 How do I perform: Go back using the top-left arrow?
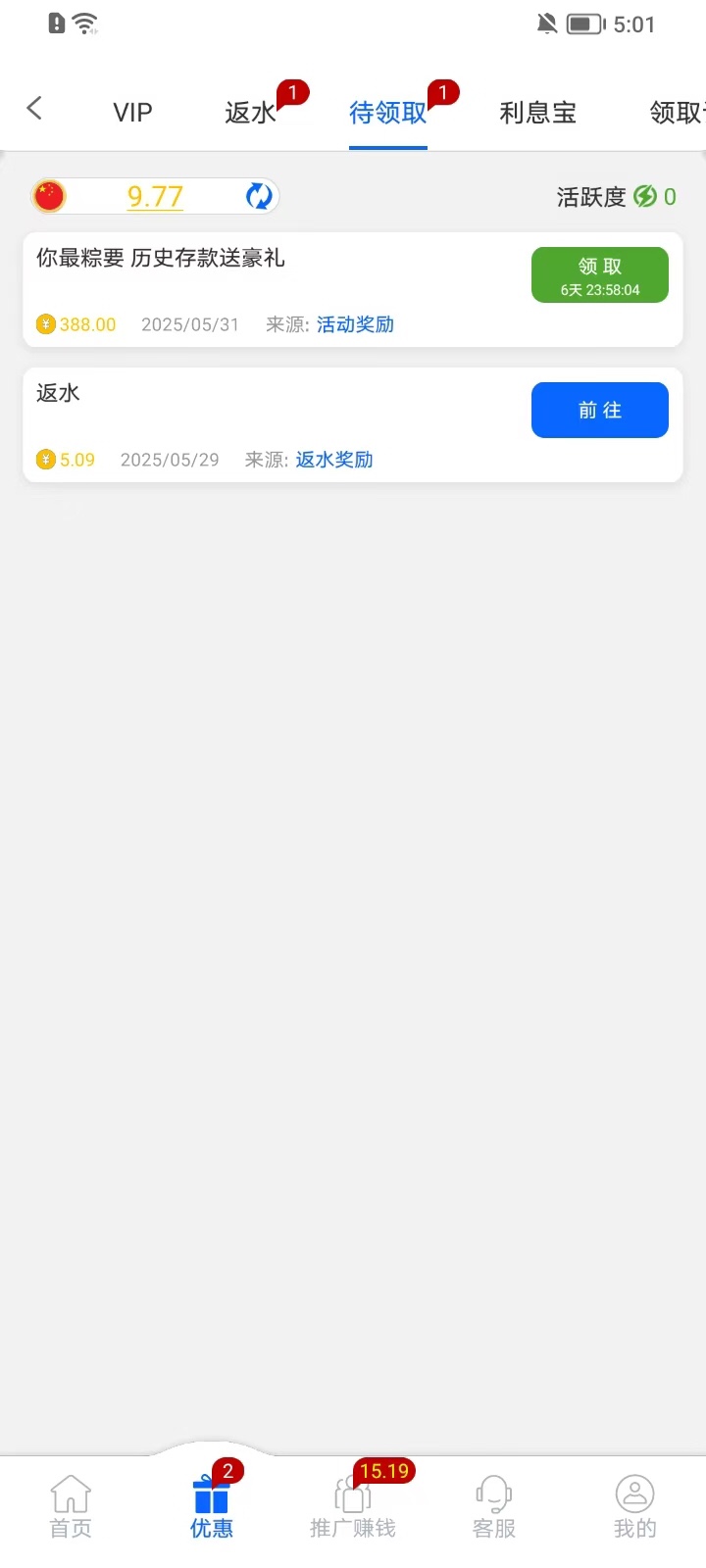(x=34, y=108)
